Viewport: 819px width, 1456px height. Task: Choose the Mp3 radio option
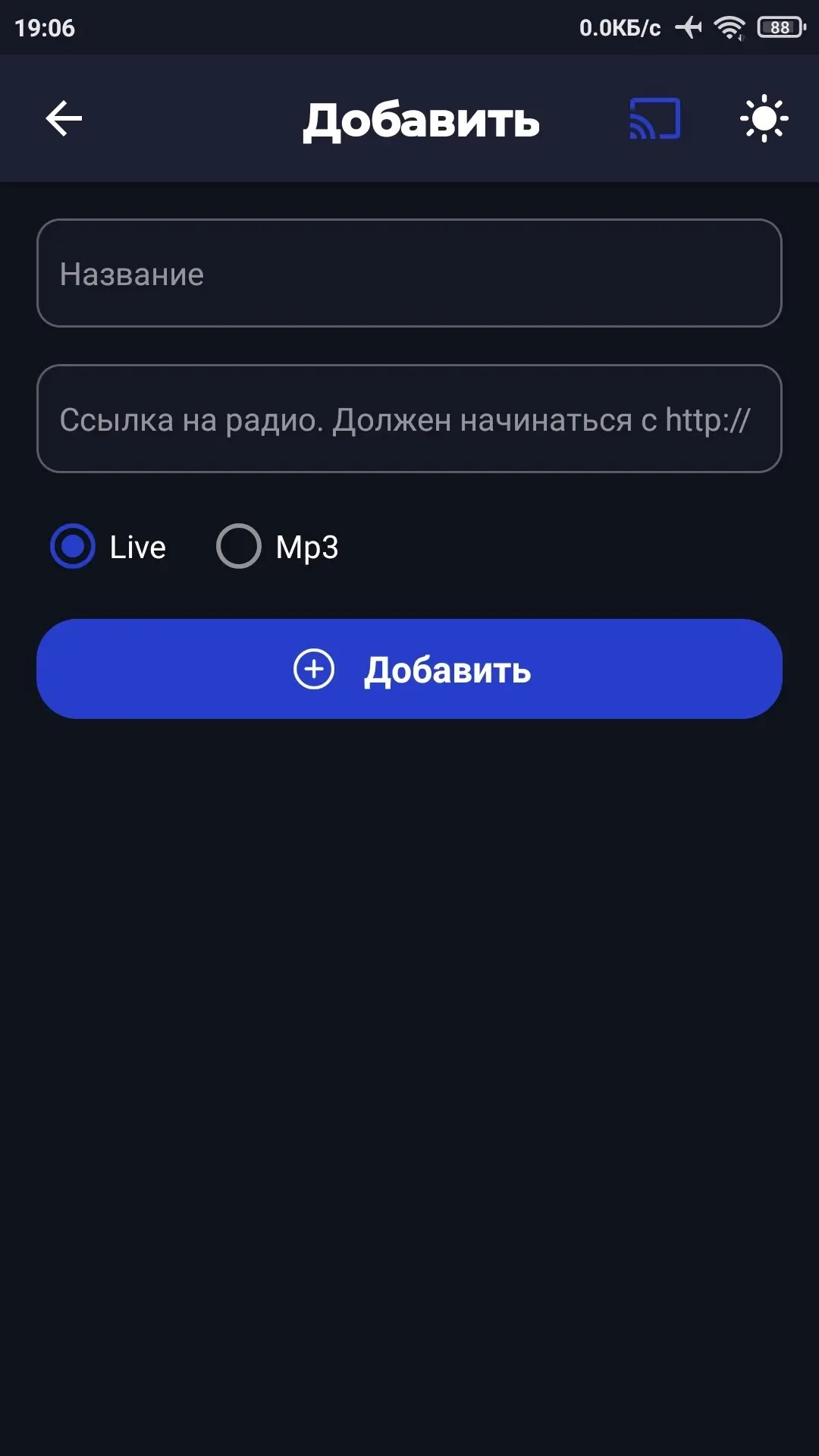(x=239, y=546)
